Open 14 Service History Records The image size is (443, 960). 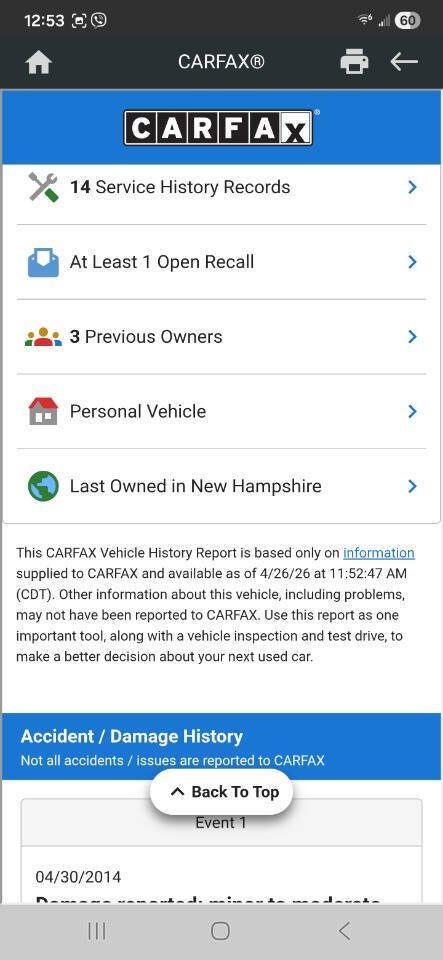click(222, 187)
